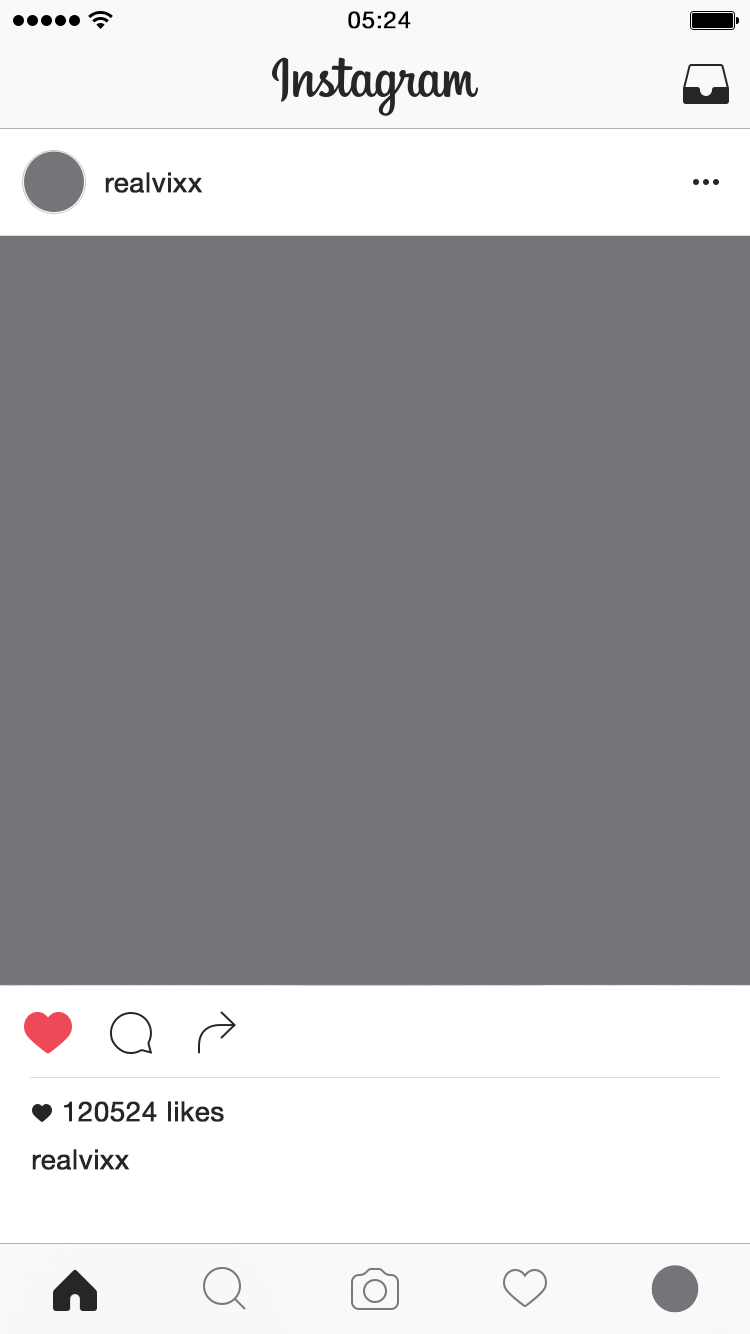Open the post's three-dot options menu

706,182
